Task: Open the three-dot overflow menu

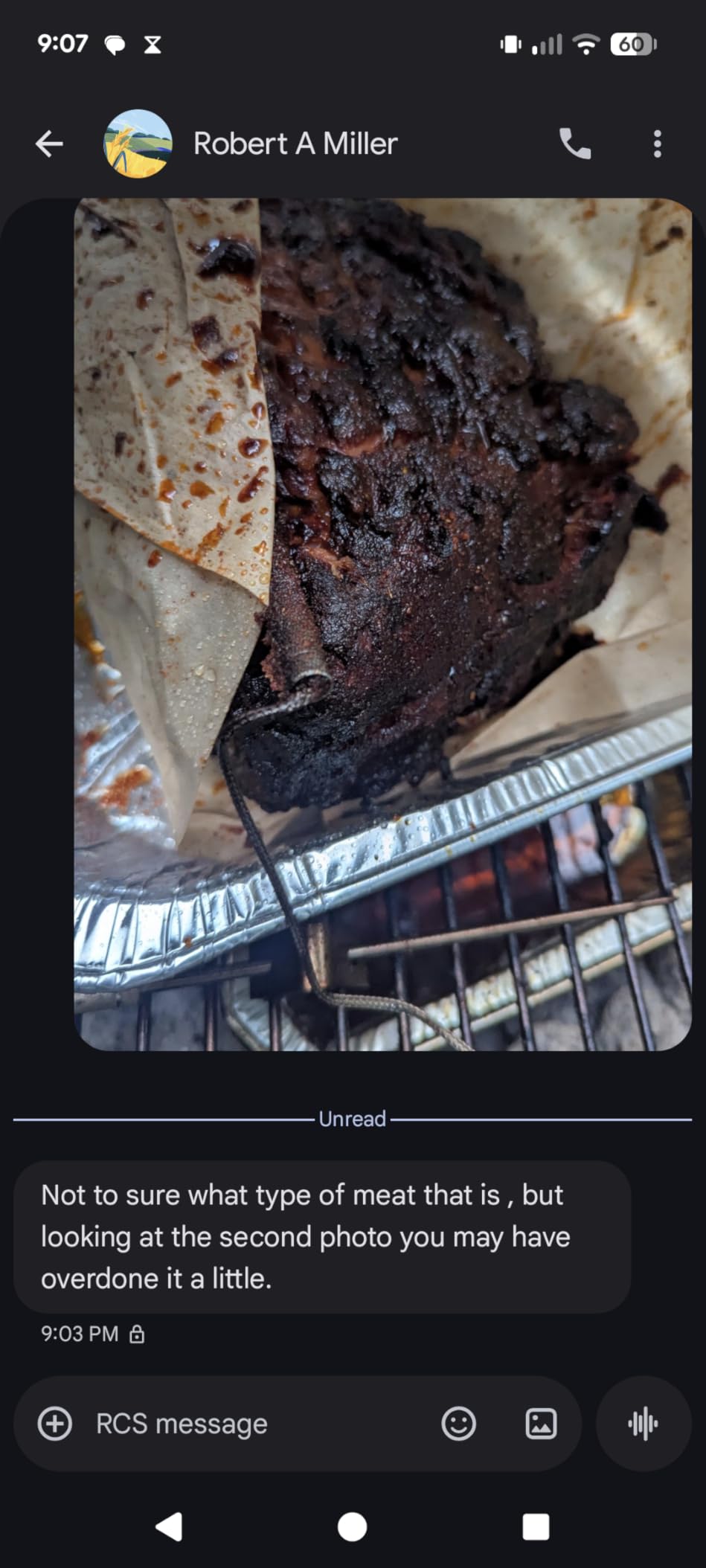Action: tap(657, 144)
